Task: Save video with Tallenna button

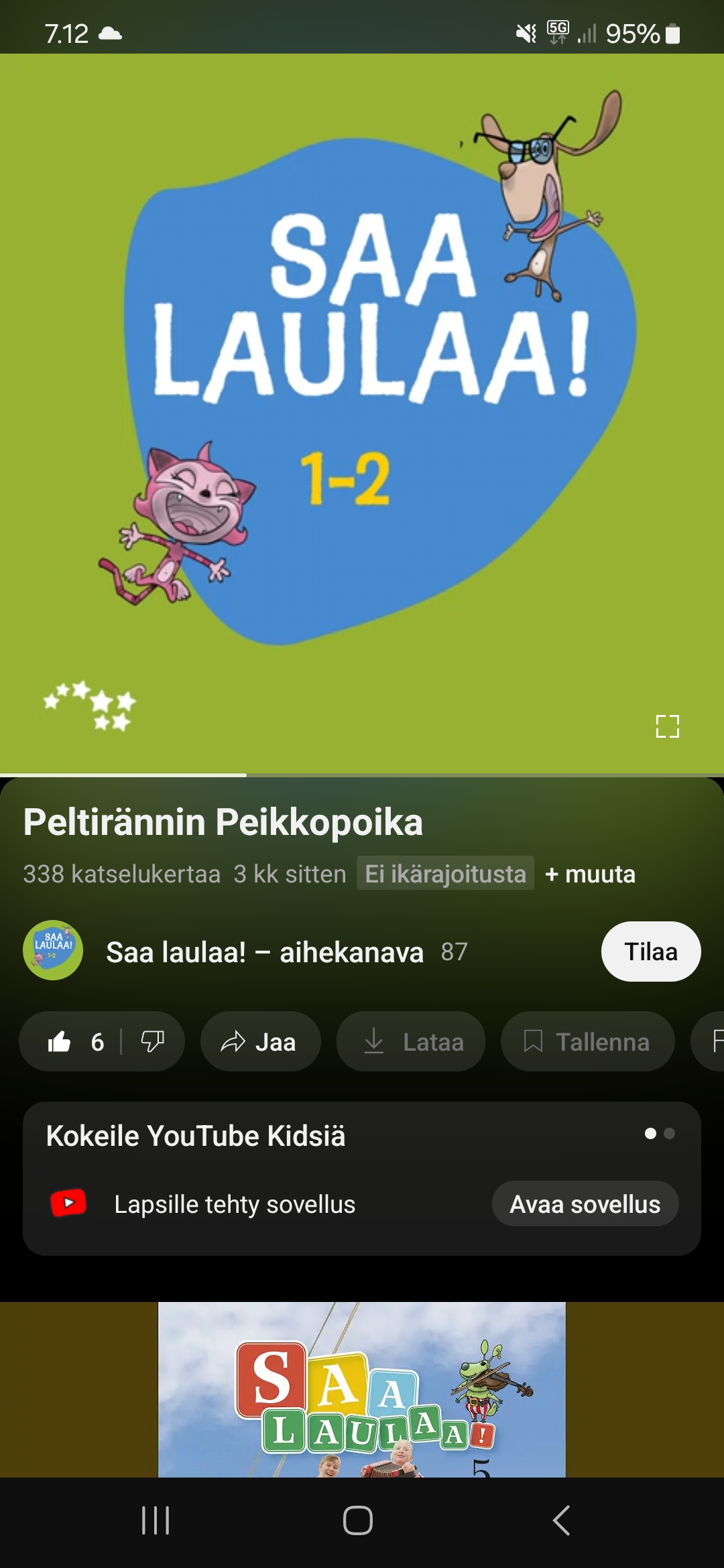Action: tap(587, 1042)
